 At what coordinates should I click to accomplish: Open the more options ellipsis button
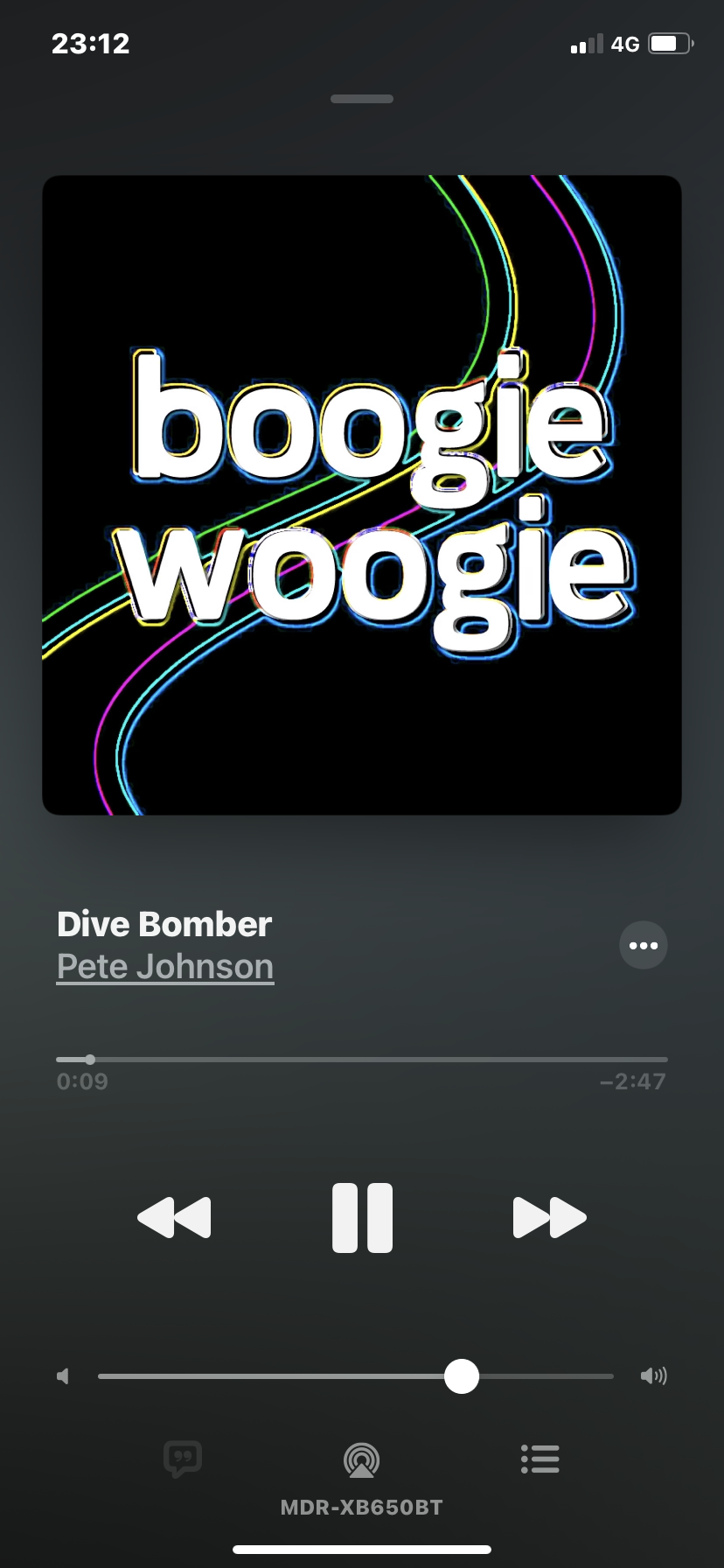644,945
